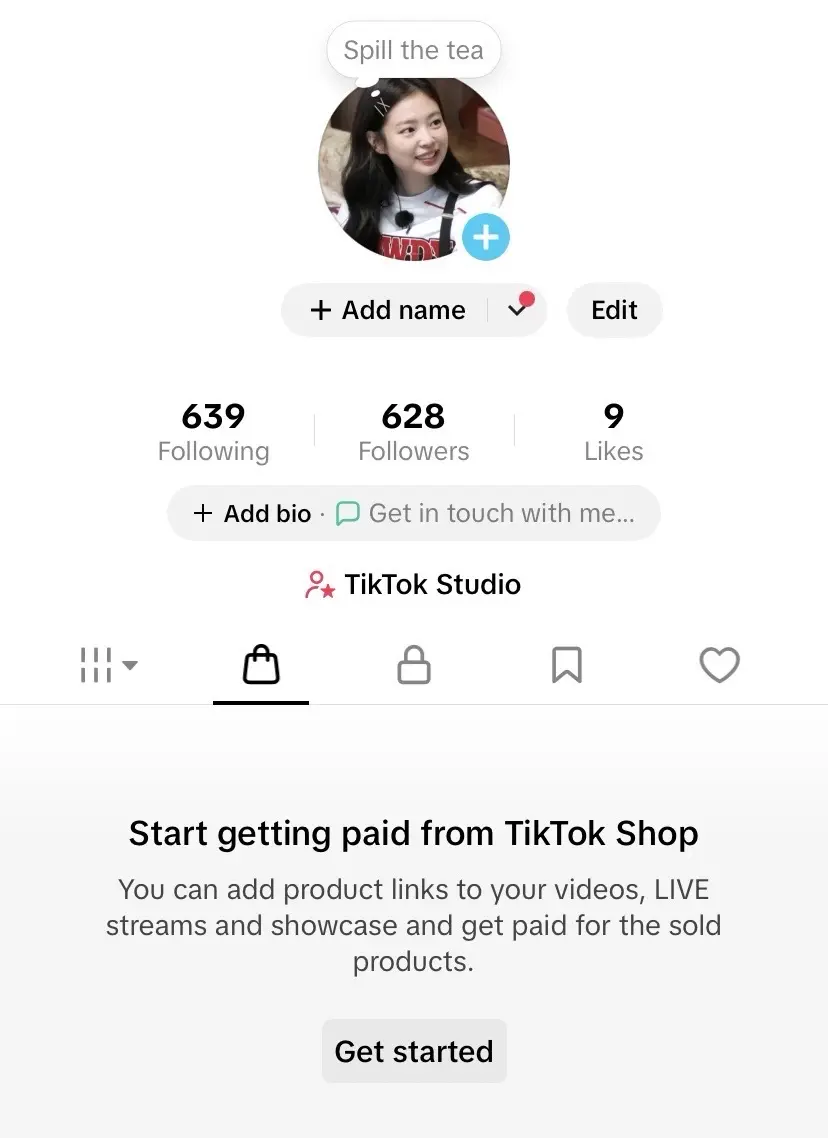The image size is (828, 1138).
Task: Switch to the private videos lock tab
Action: pyautogui.click(x=414, y=665)
